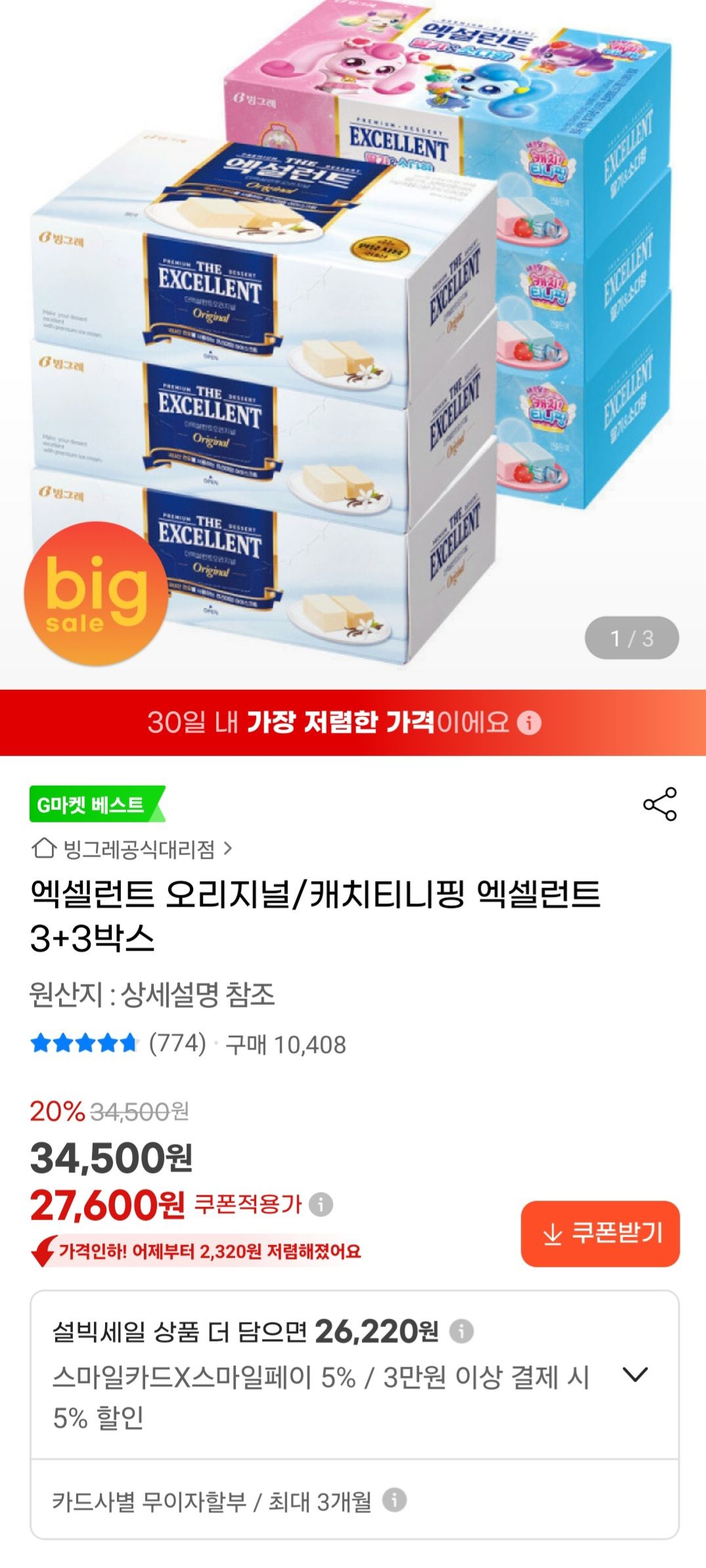Viewport: 706px width, 1568px height.
Task: Tap the share icon at top right
Action: click(x=660, y=804)
